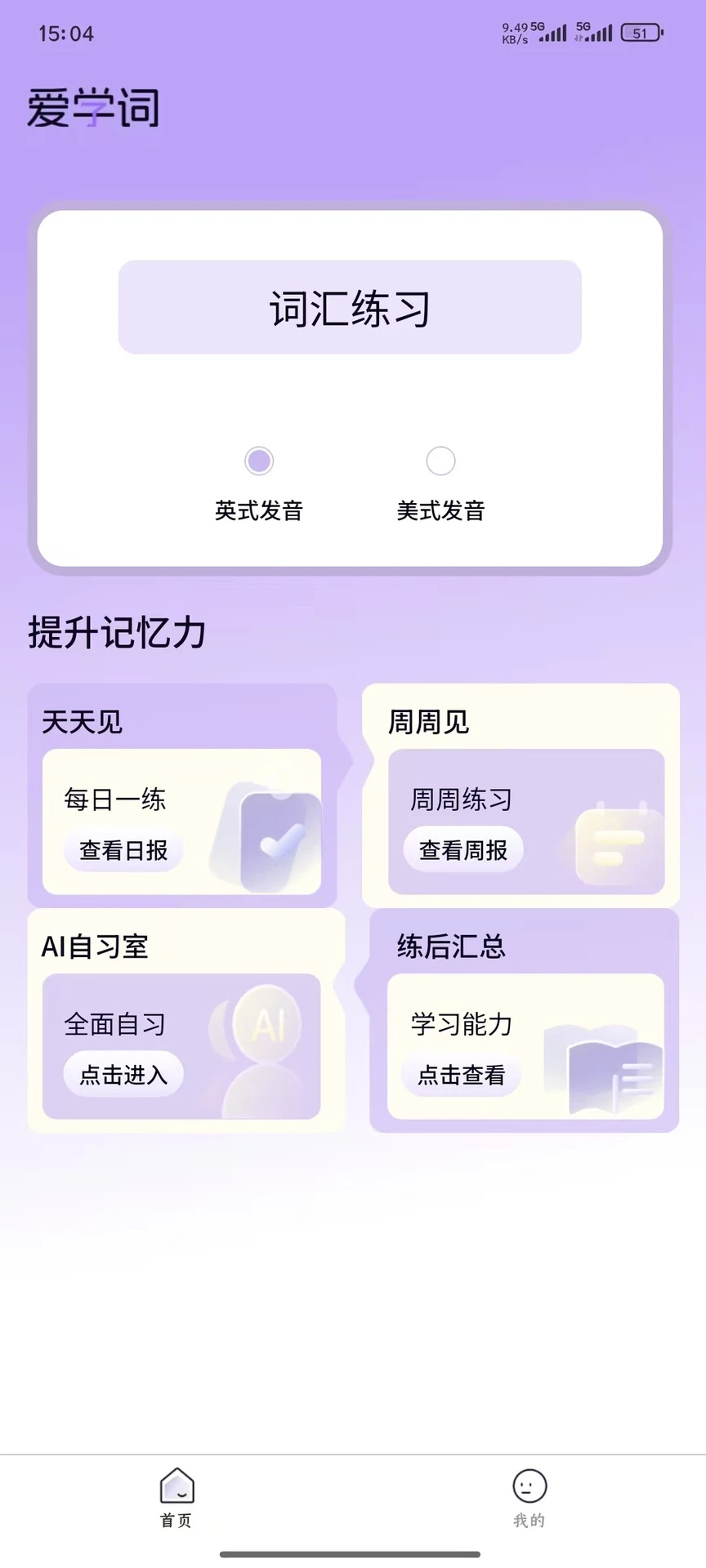Tap 点击进入 to enter AI study room

click(123, 1076)
